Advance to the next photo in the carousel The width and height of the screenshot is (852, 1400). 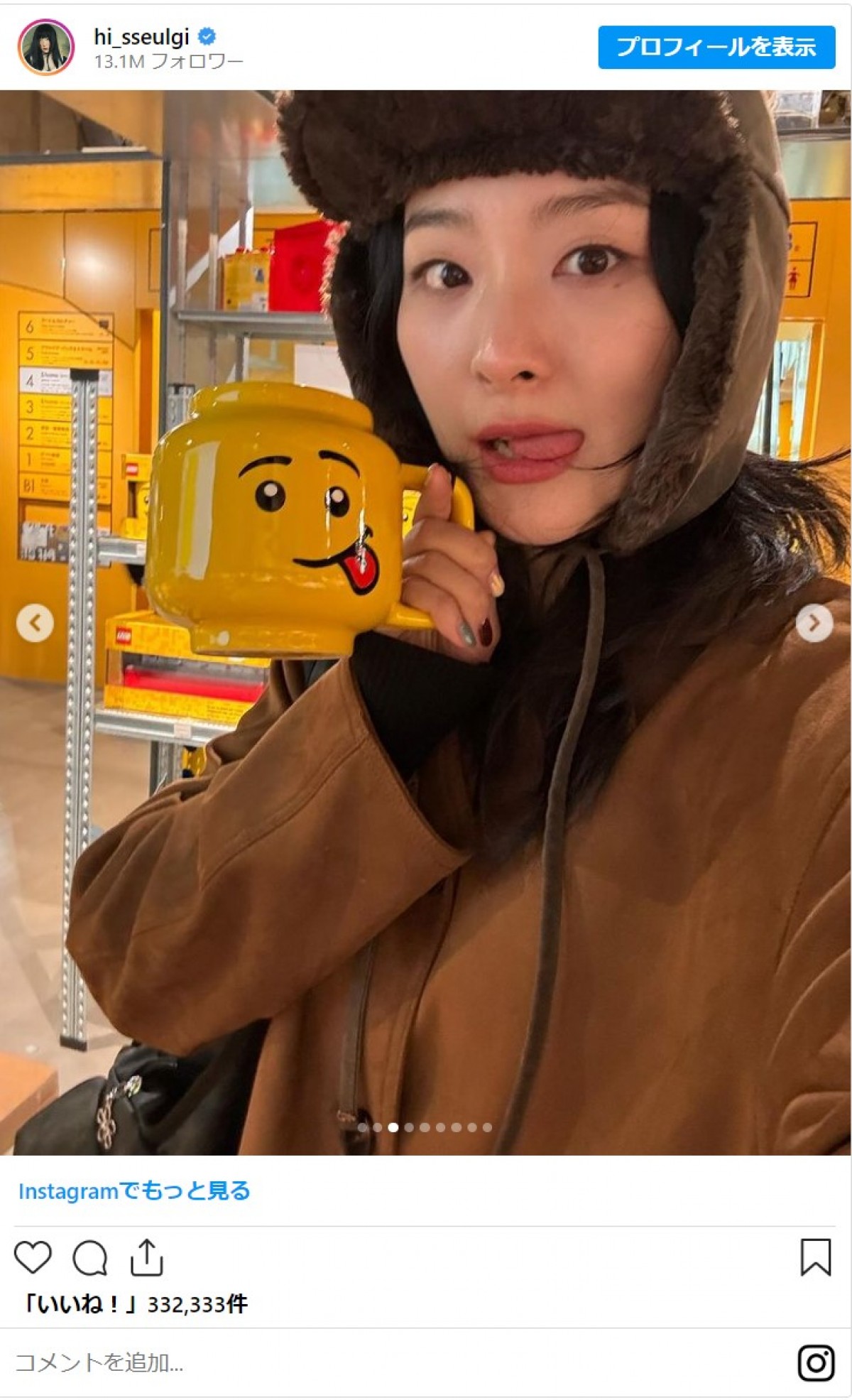coord(814,623)
